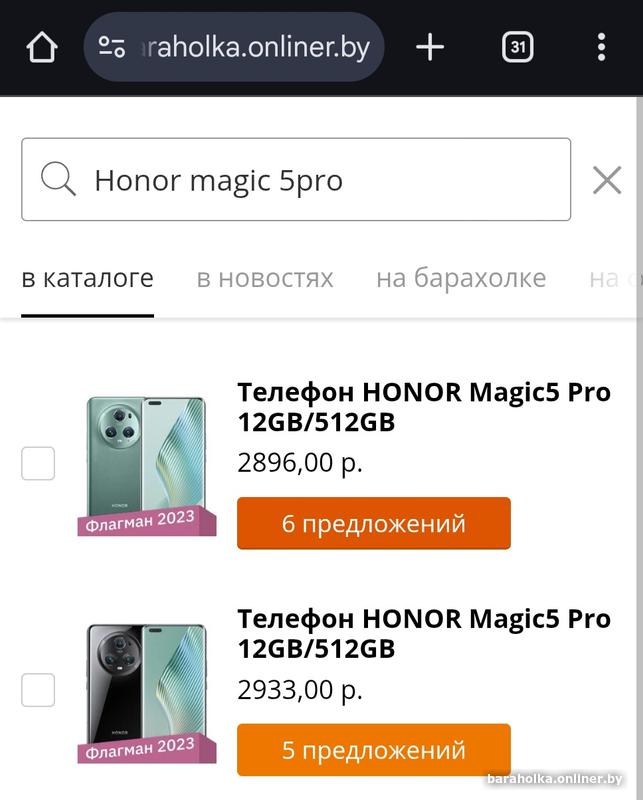Clear search with the X button
Viewport: 643px width, 800px height.
[x=607, y=180]
